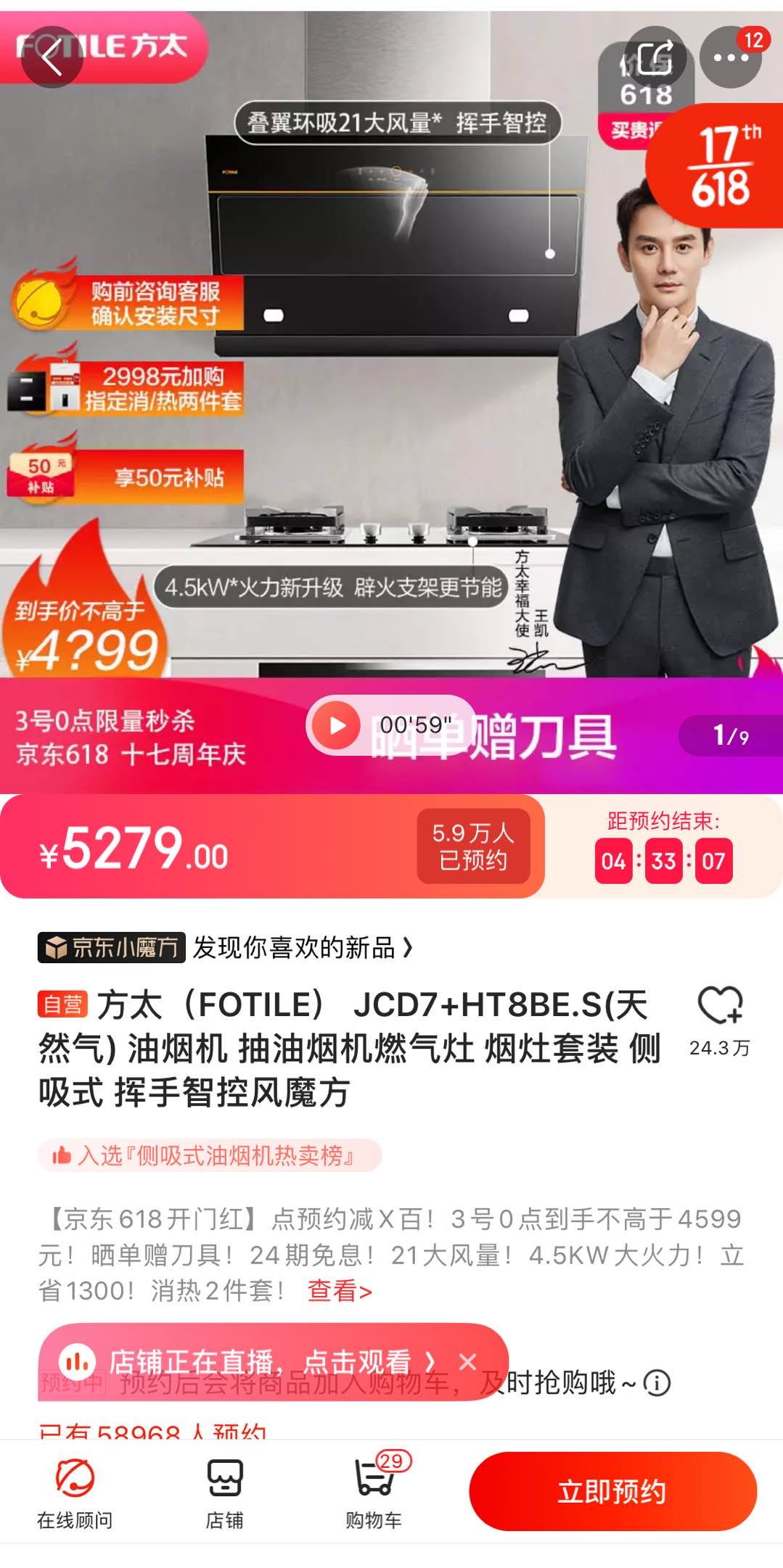Open 京东小魔方 new products link
The height and width of the screenshot is (1568, 783).
[225, 947]
